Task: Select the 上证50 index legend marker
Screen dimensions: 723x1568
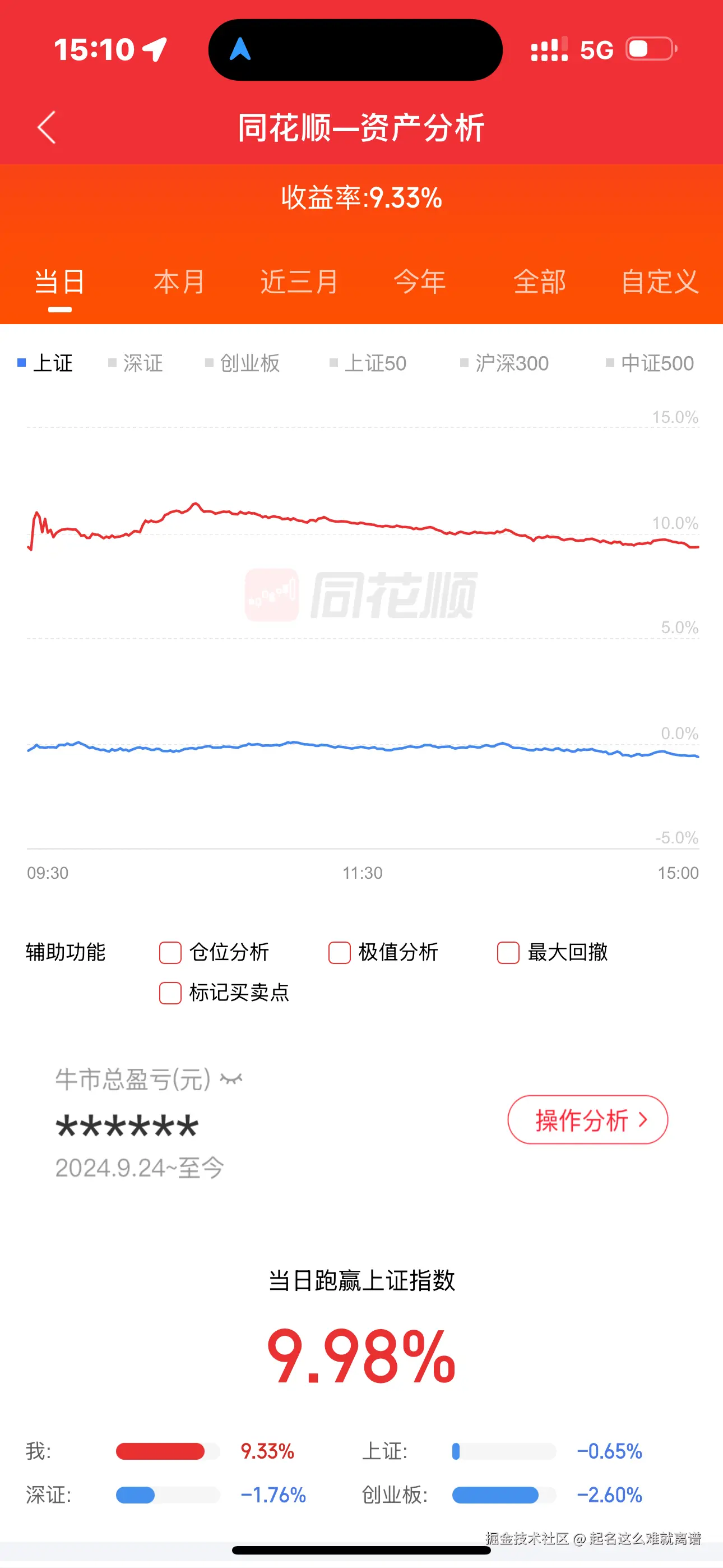Action: click(333, 362)
